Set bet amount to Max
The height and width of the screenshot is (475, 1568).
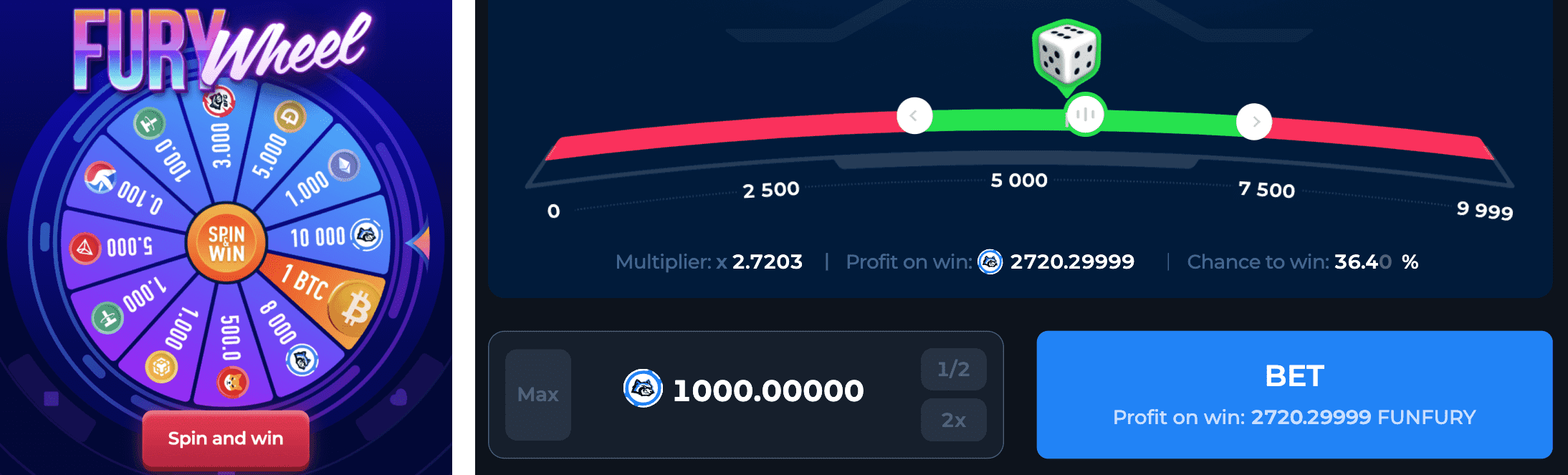point(538,394)
